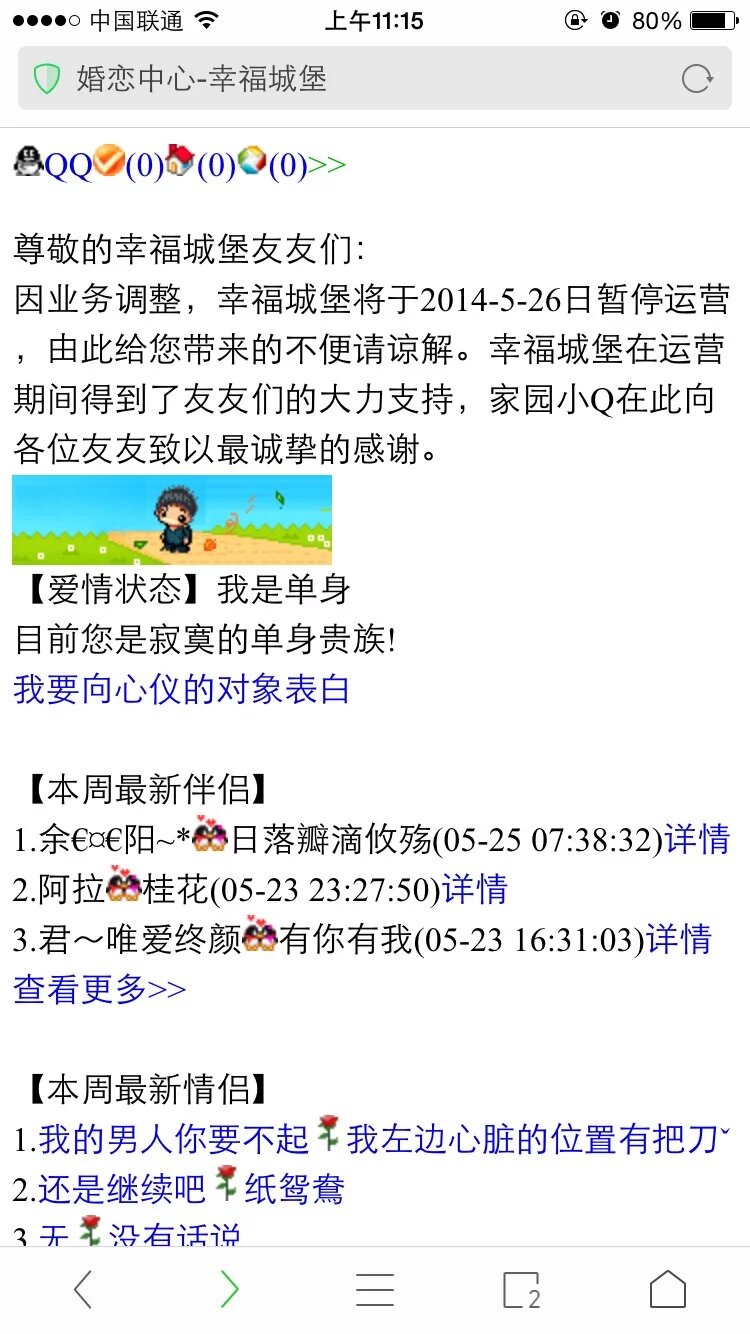View 详情 for 余€¤€阳~* couple
Viewport: 750px width, 1334px height.
(697, 839)
